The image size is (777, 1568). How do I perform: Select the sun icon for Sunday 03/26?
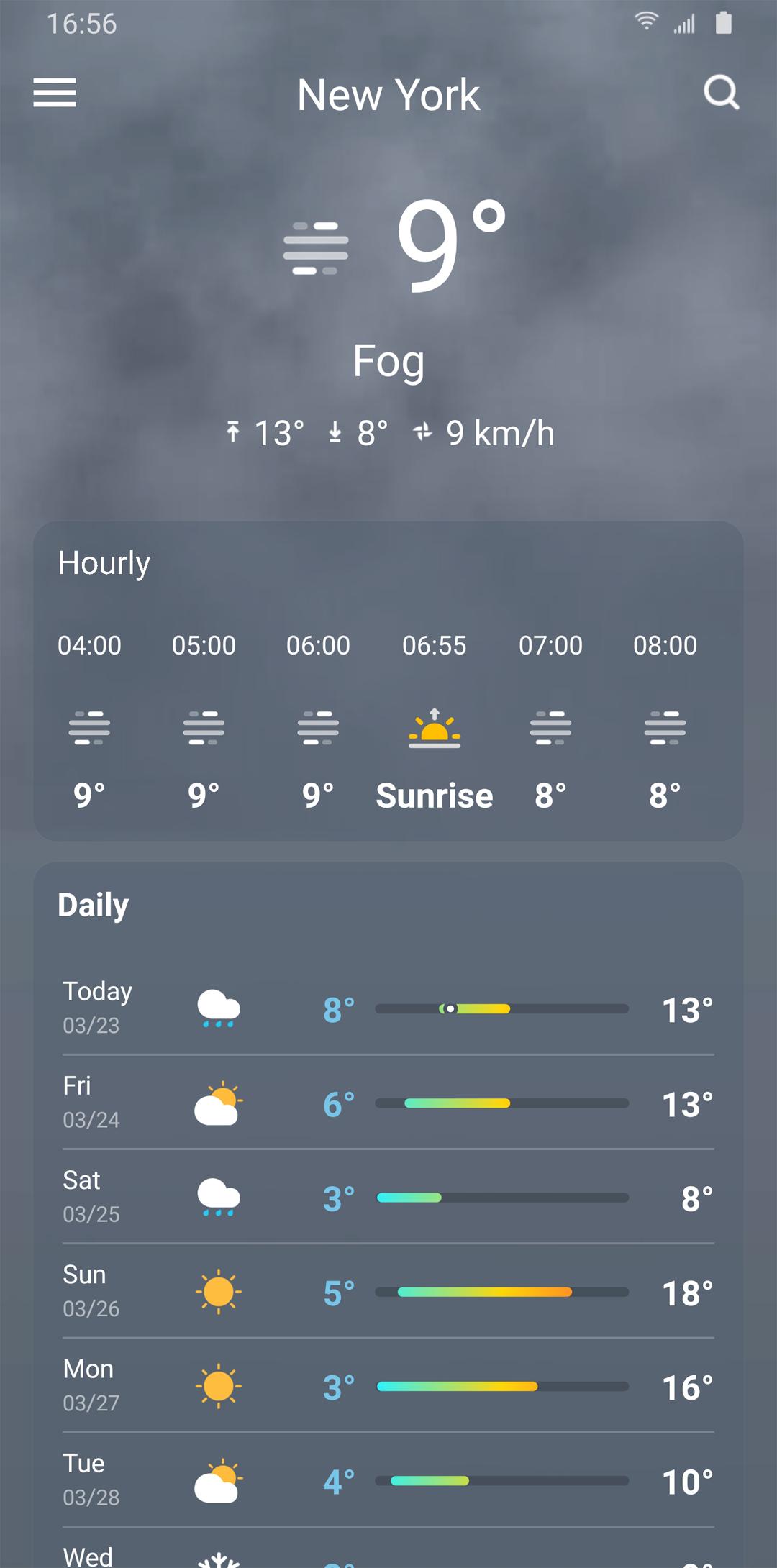click(x=217, y=1290)
